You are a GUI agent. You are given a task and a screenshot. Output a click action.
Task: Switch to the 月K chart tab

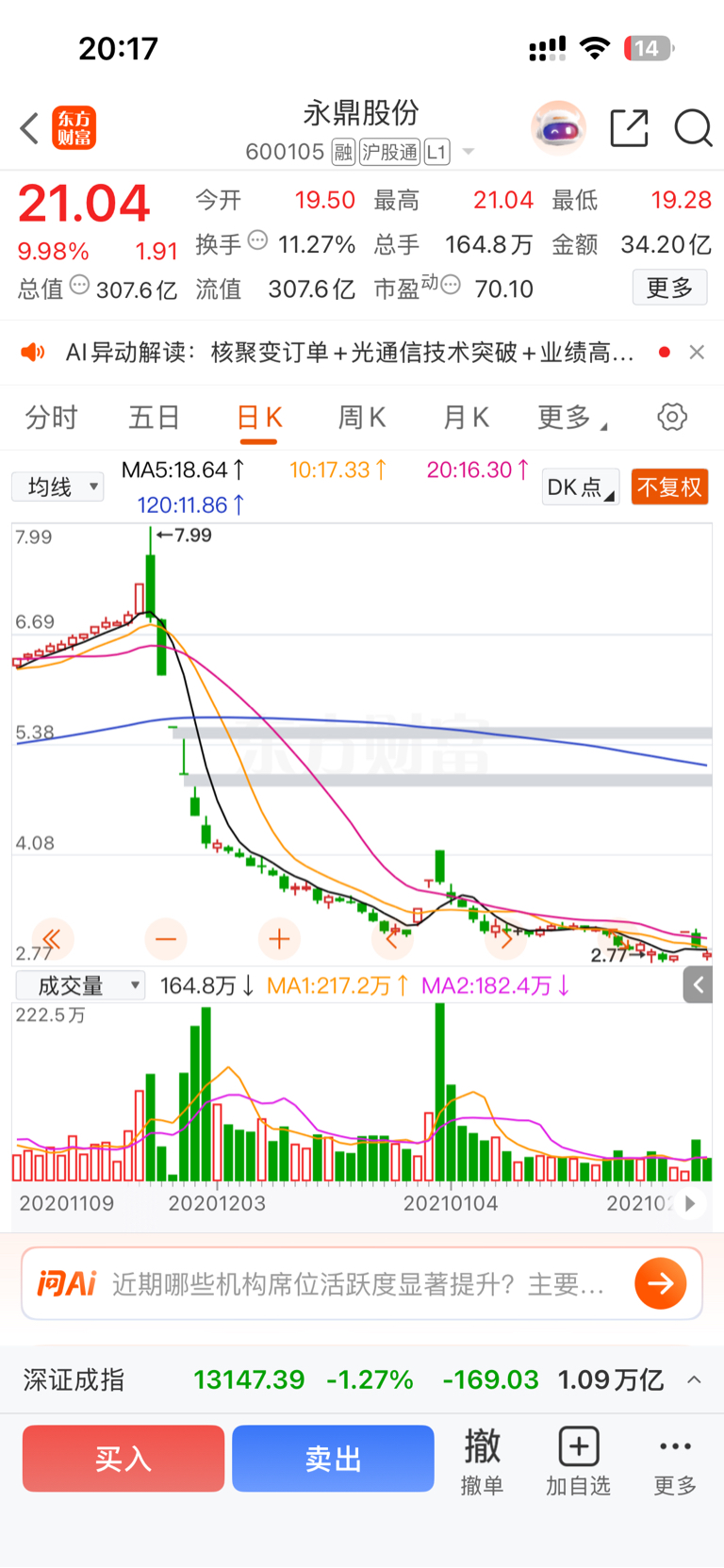pyautogui.click(x=466, y=417)
